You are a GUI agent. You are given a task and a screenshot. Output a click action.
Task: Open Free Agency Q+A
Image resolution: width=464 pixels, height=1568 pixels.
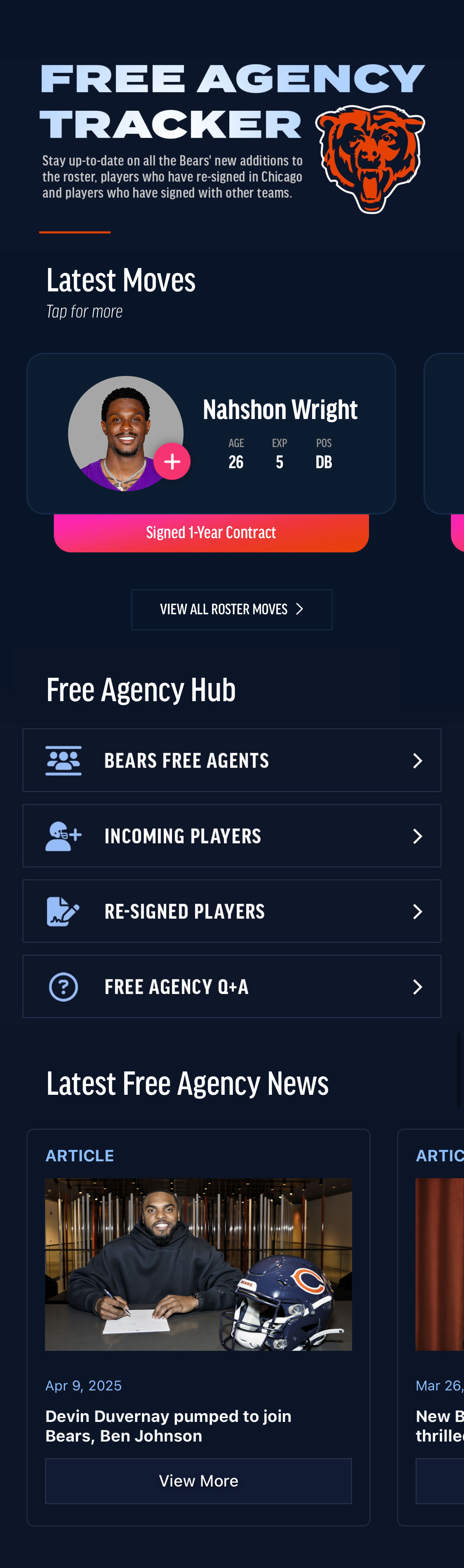pos(231,987)
